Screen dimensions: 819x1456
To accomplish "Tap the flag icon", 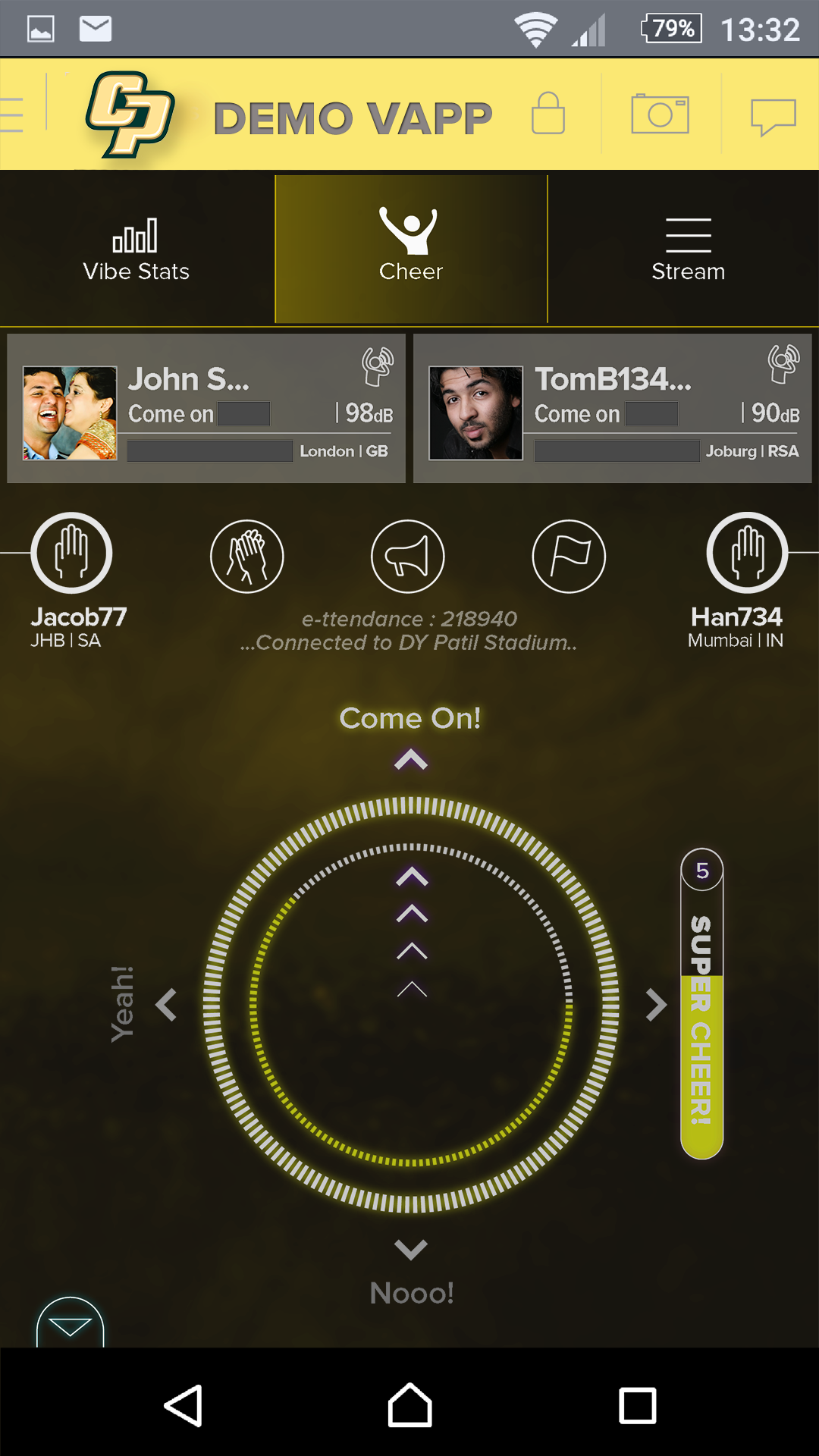I will (x=569, y=557).
